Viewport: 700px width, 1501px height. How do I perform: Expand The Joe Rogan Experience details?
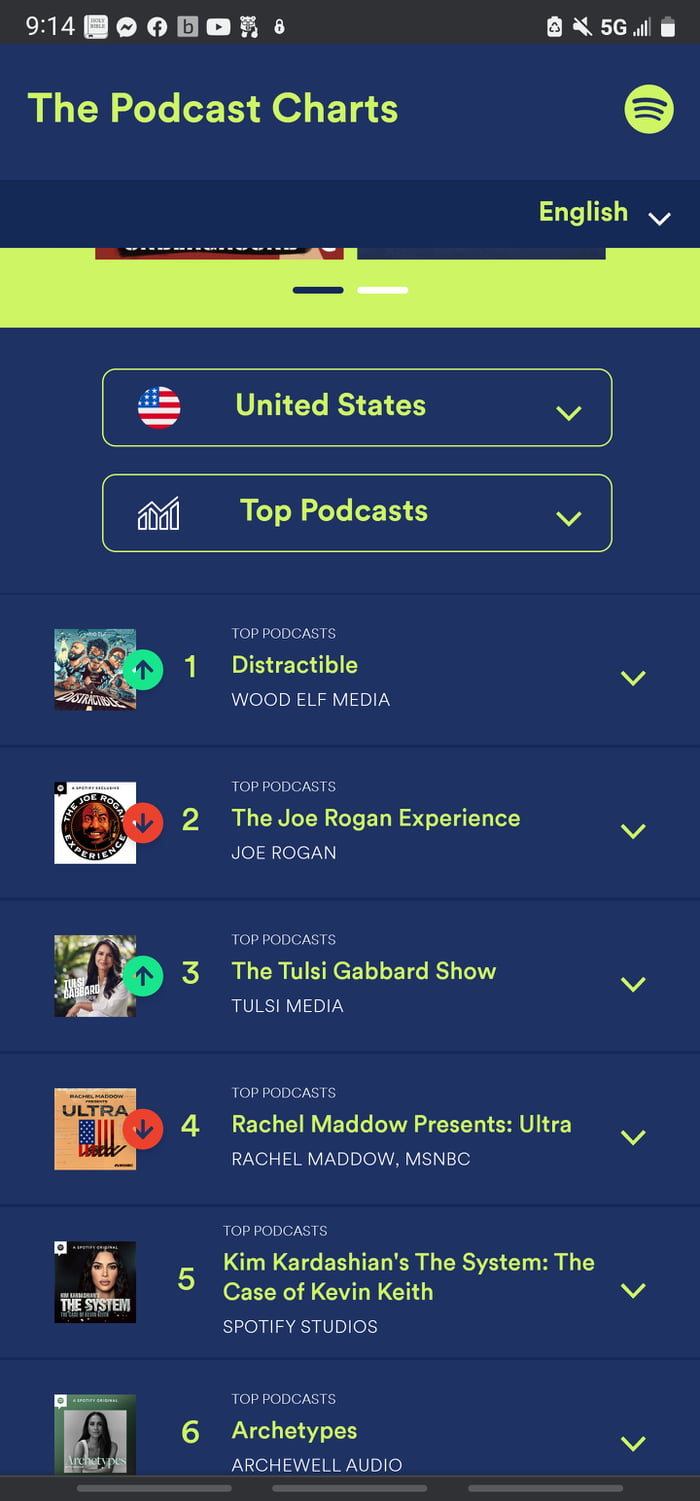[633, 831]
